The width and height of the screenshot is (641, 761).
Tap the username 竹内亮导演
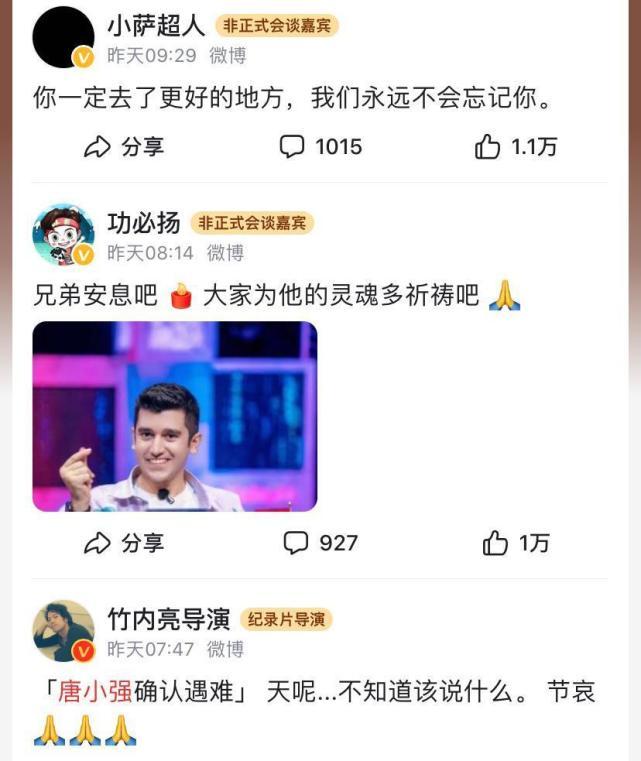point(168,619)
